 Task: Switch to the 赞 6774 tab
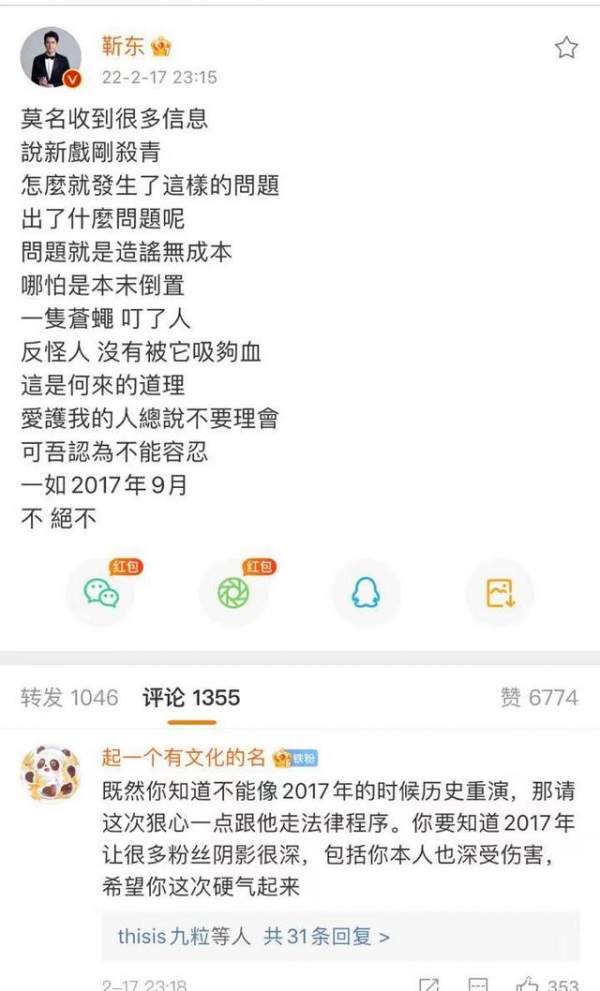[x=539, y=697]
